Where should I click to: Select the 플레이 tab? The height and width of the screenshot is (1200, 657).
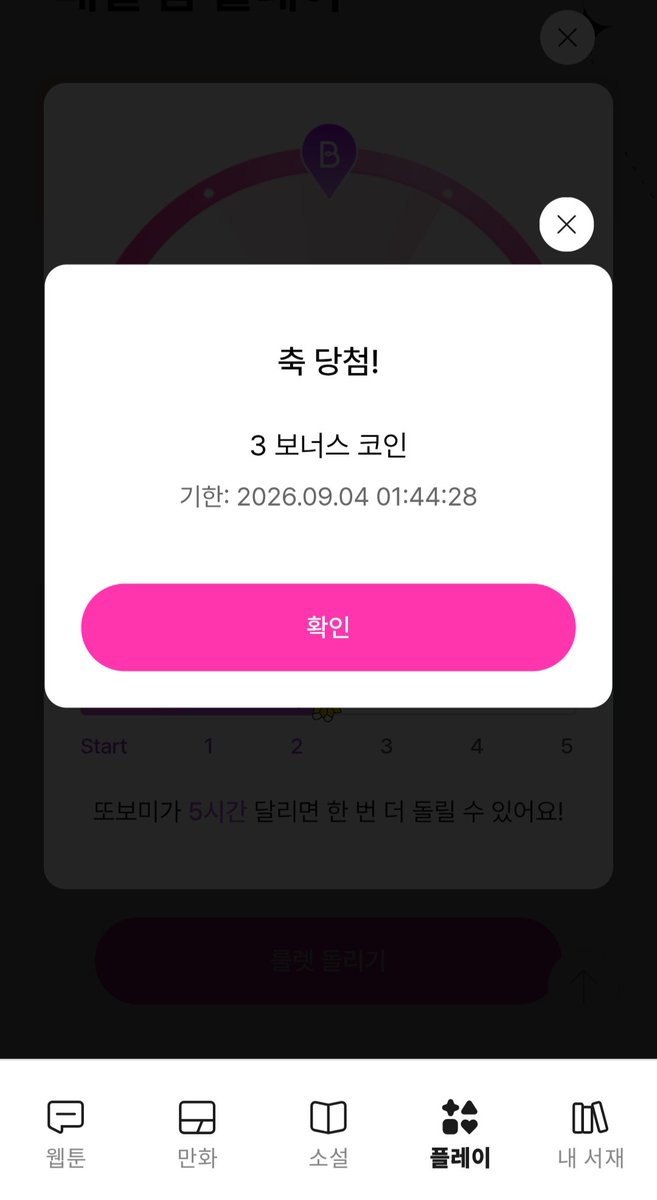click(x=459, y=1135)
